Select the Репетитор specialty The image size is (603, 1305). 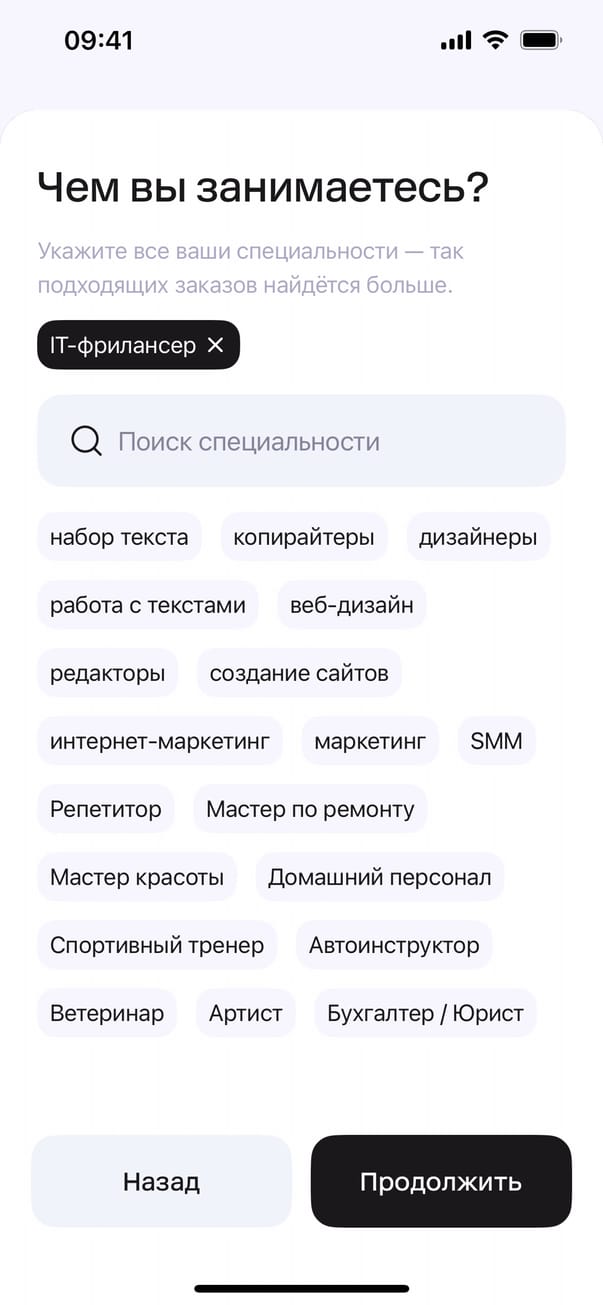click(x=105, y=809)
